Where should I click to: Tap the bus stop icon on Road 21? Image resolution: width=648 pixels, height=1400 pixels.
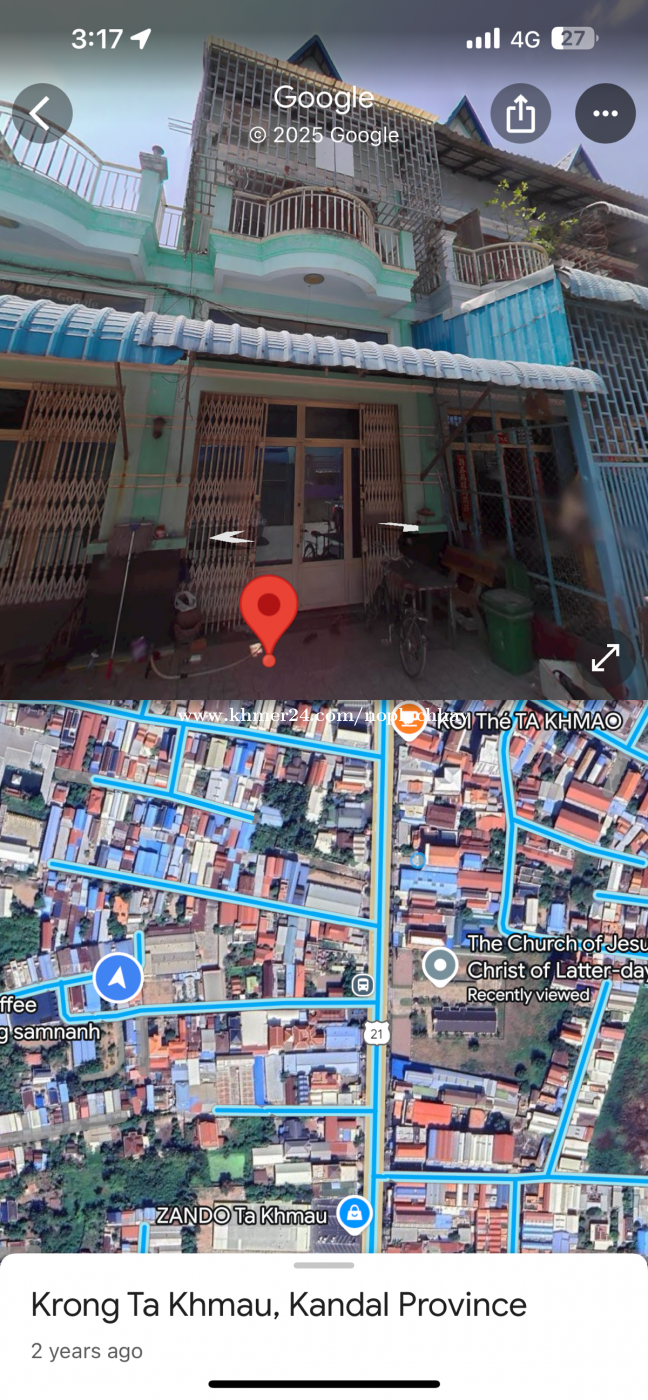click(363, 985)
